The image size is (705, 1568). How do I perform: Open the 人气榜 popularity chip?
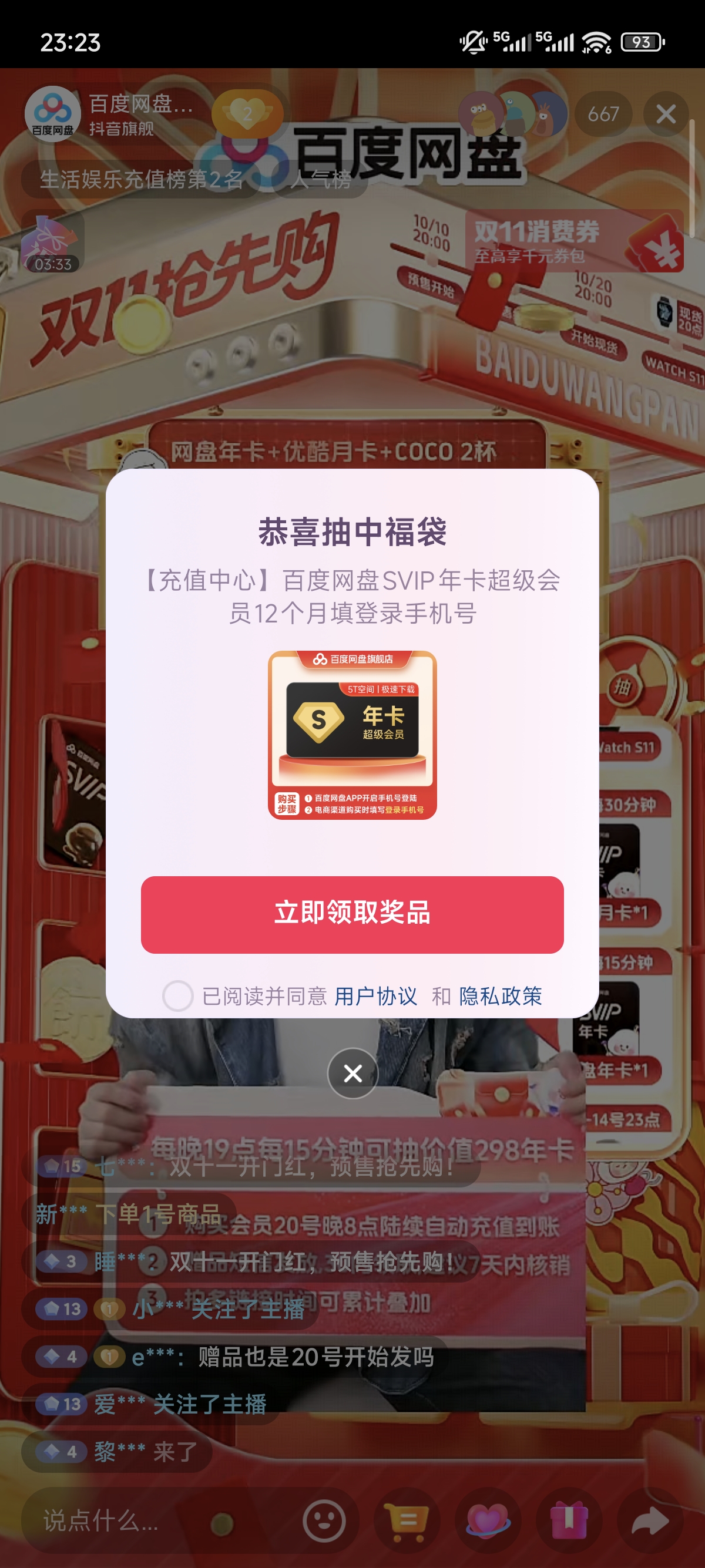point(321,180)
